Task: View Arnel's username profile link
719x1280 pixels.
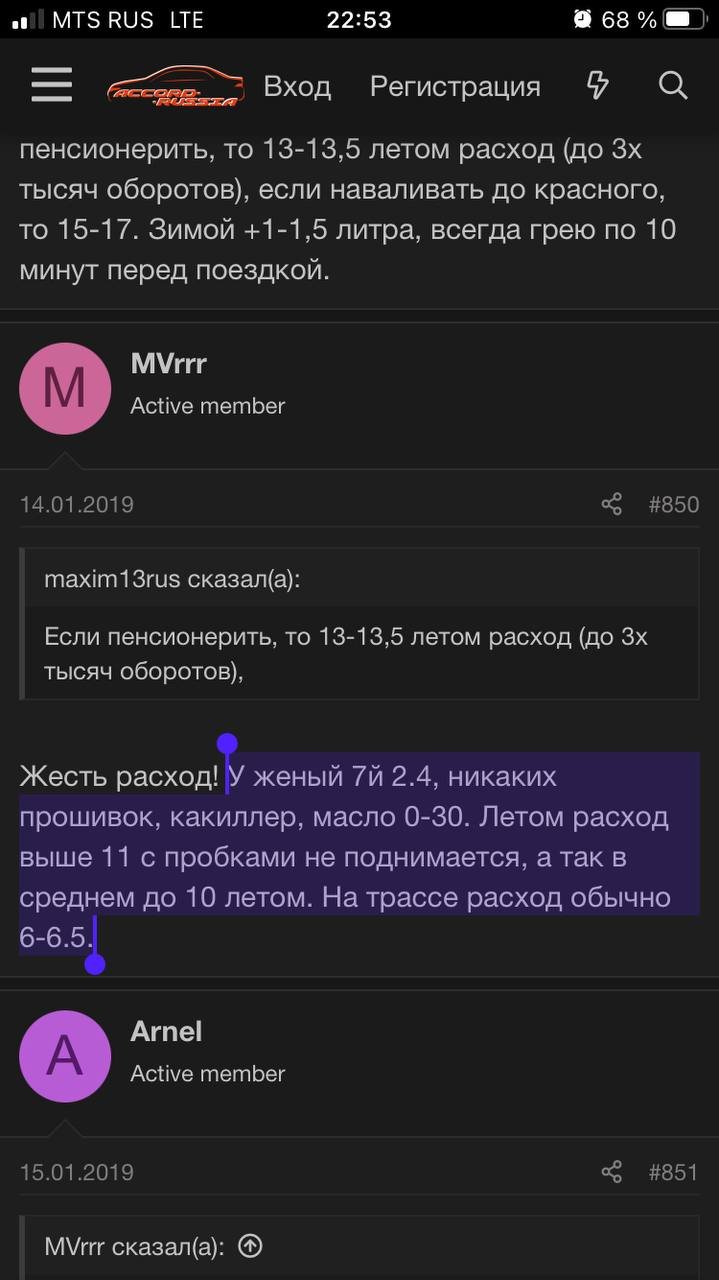Action: pos(166,1031)
